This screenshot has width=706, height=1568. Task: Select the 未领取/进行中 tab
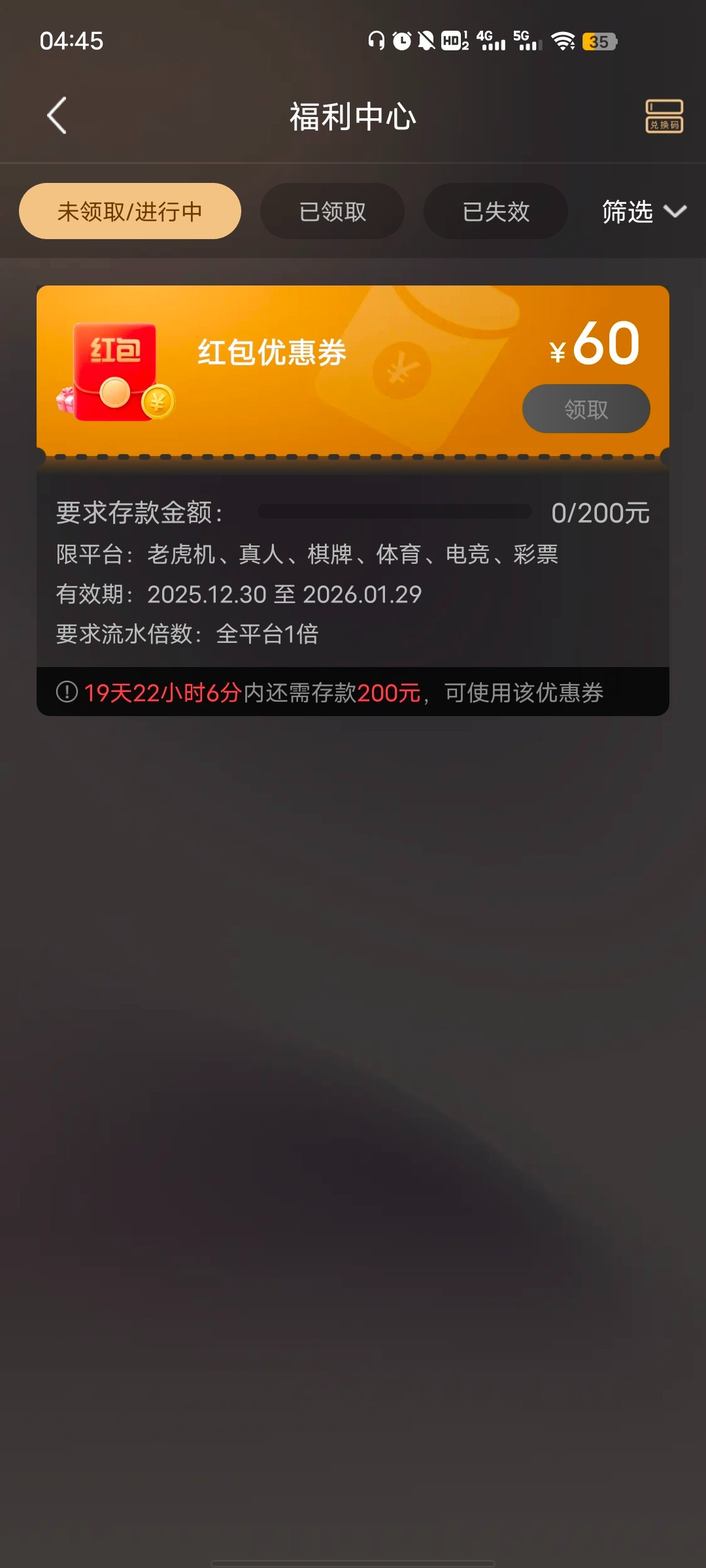click(x=130, y=211)
